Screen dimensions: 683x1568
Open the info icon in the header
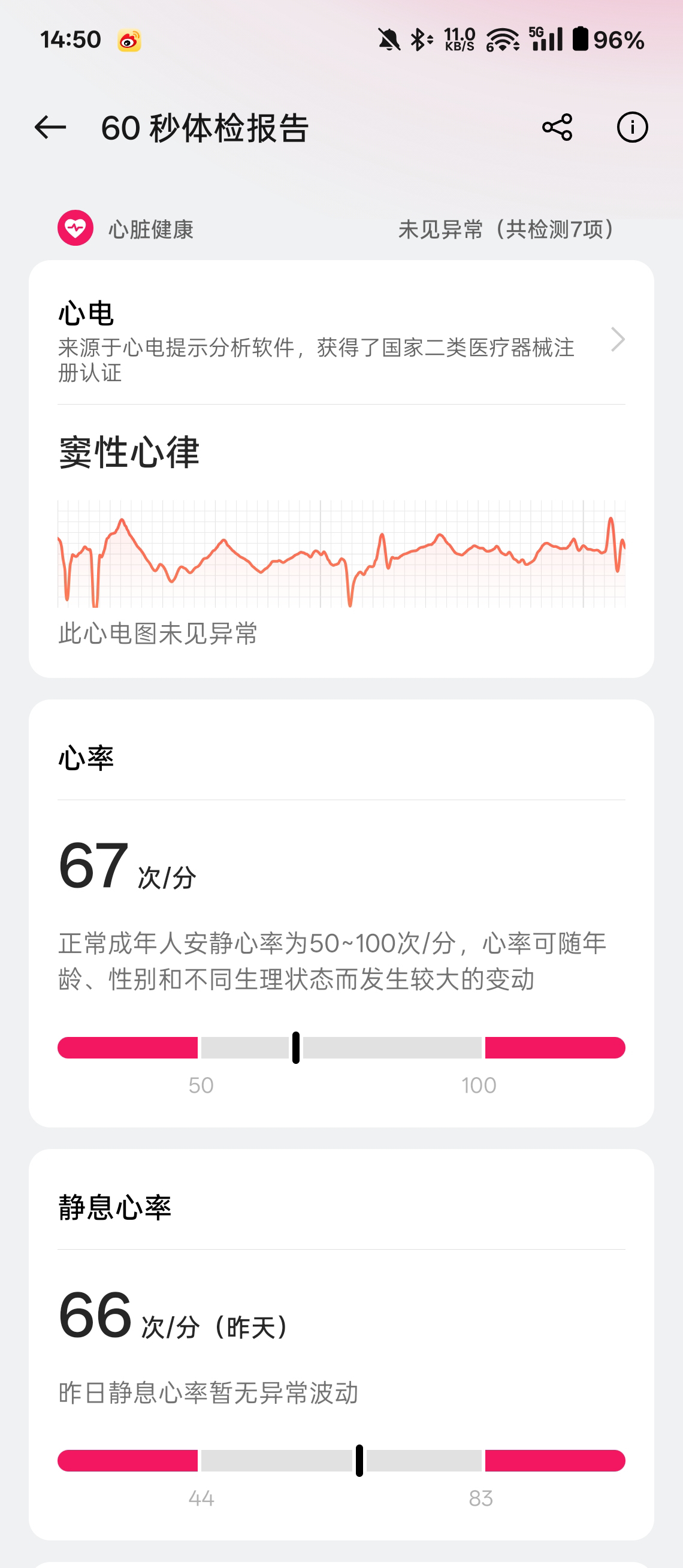[x=632, y=127]
